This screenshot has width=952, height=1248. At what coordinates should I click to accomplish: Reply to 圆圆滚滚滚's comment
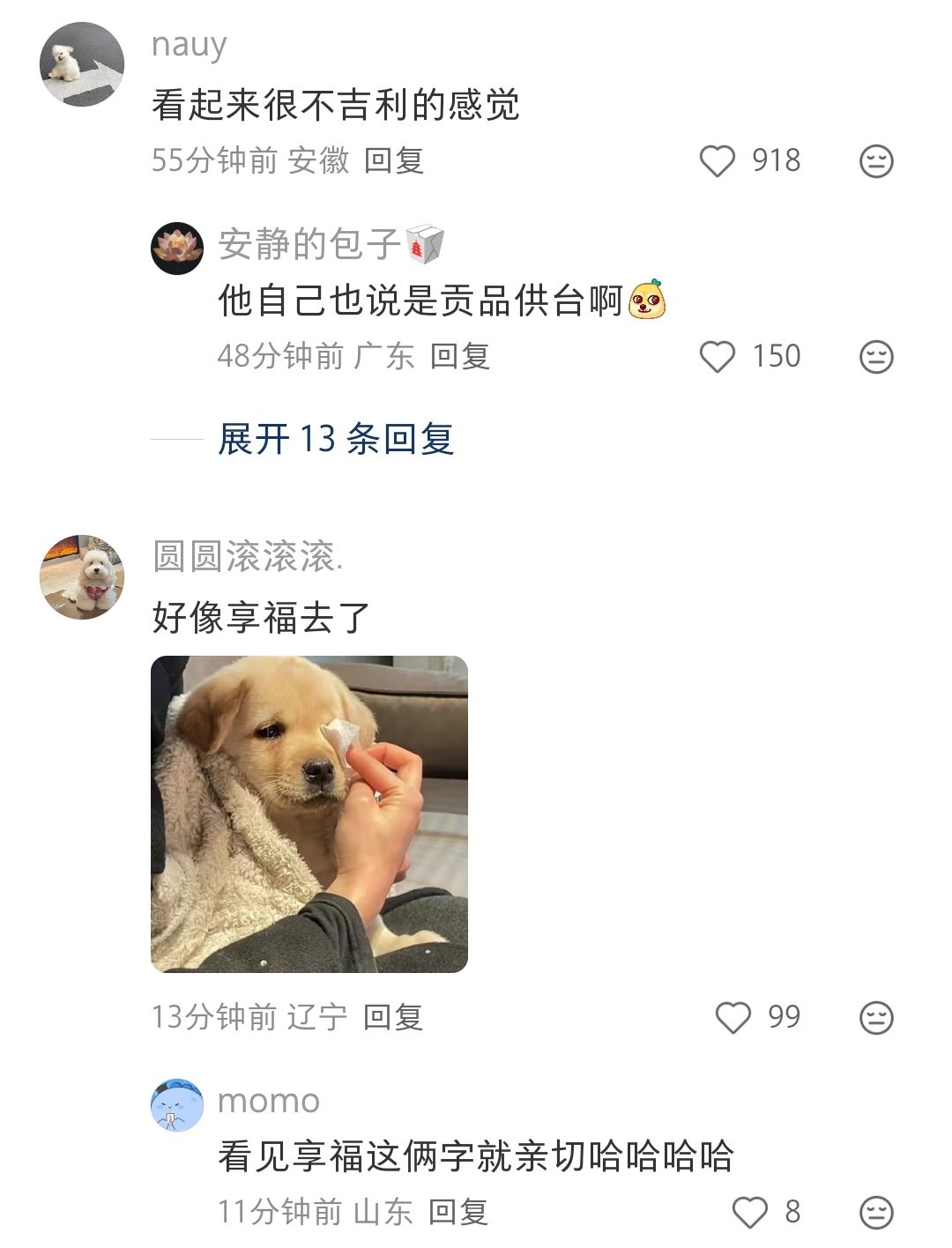click(393, 1018)
